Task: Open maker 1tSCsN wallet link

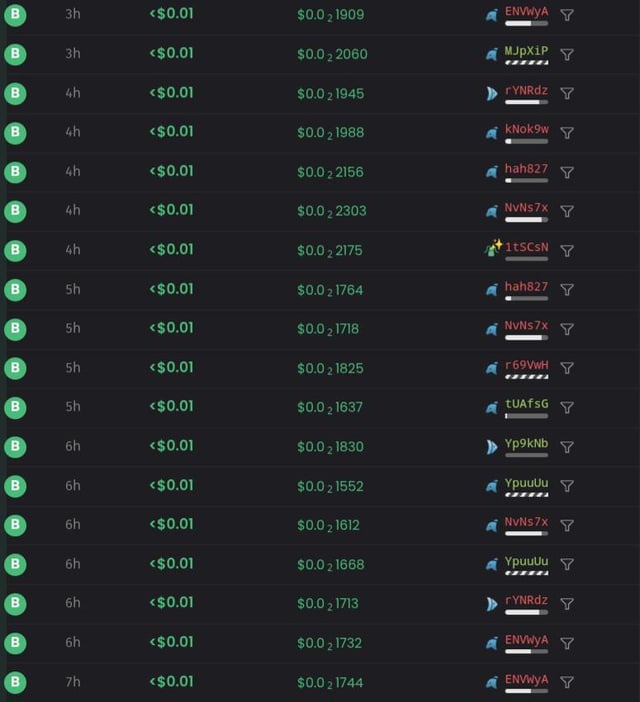Action: coord(526,247)
